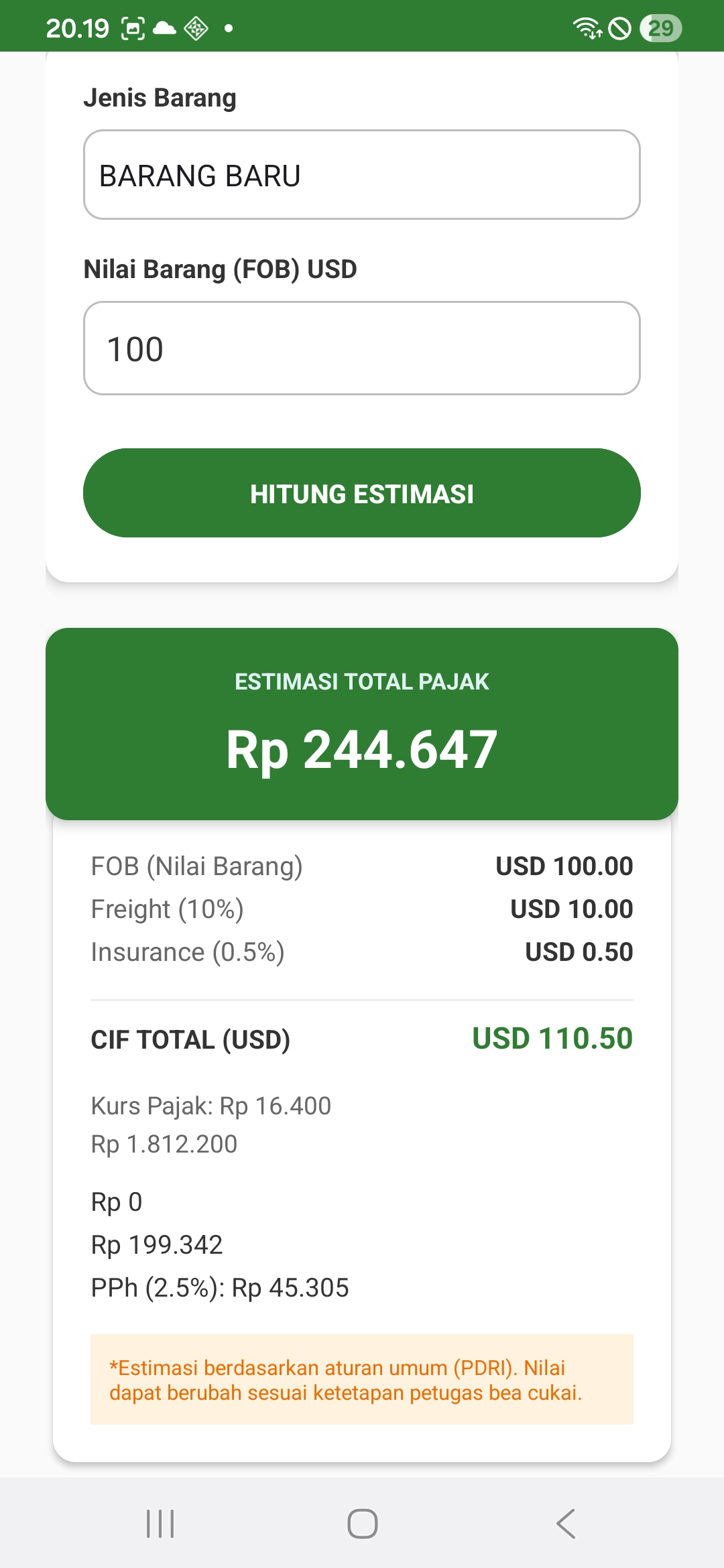Image resolution: width=724 pixels, height=1568 pixels.
Task: Tap the clock showing 20.19
Action: point(77,27)
